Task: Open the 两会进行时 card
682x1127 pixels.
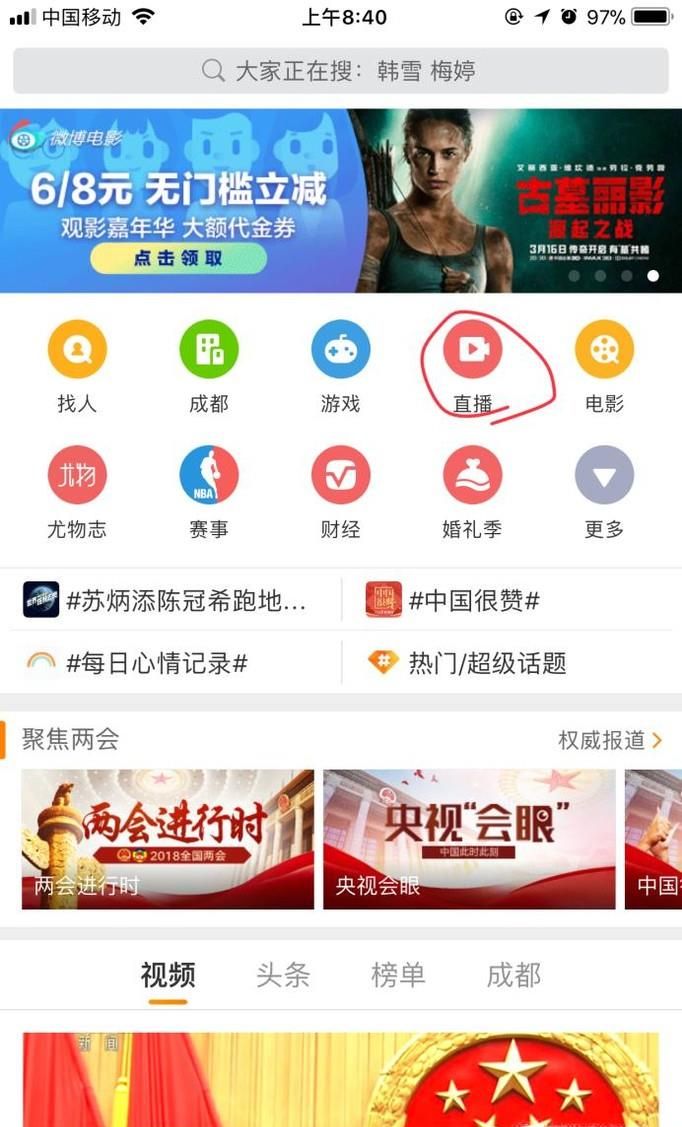Action: point(168,838)
